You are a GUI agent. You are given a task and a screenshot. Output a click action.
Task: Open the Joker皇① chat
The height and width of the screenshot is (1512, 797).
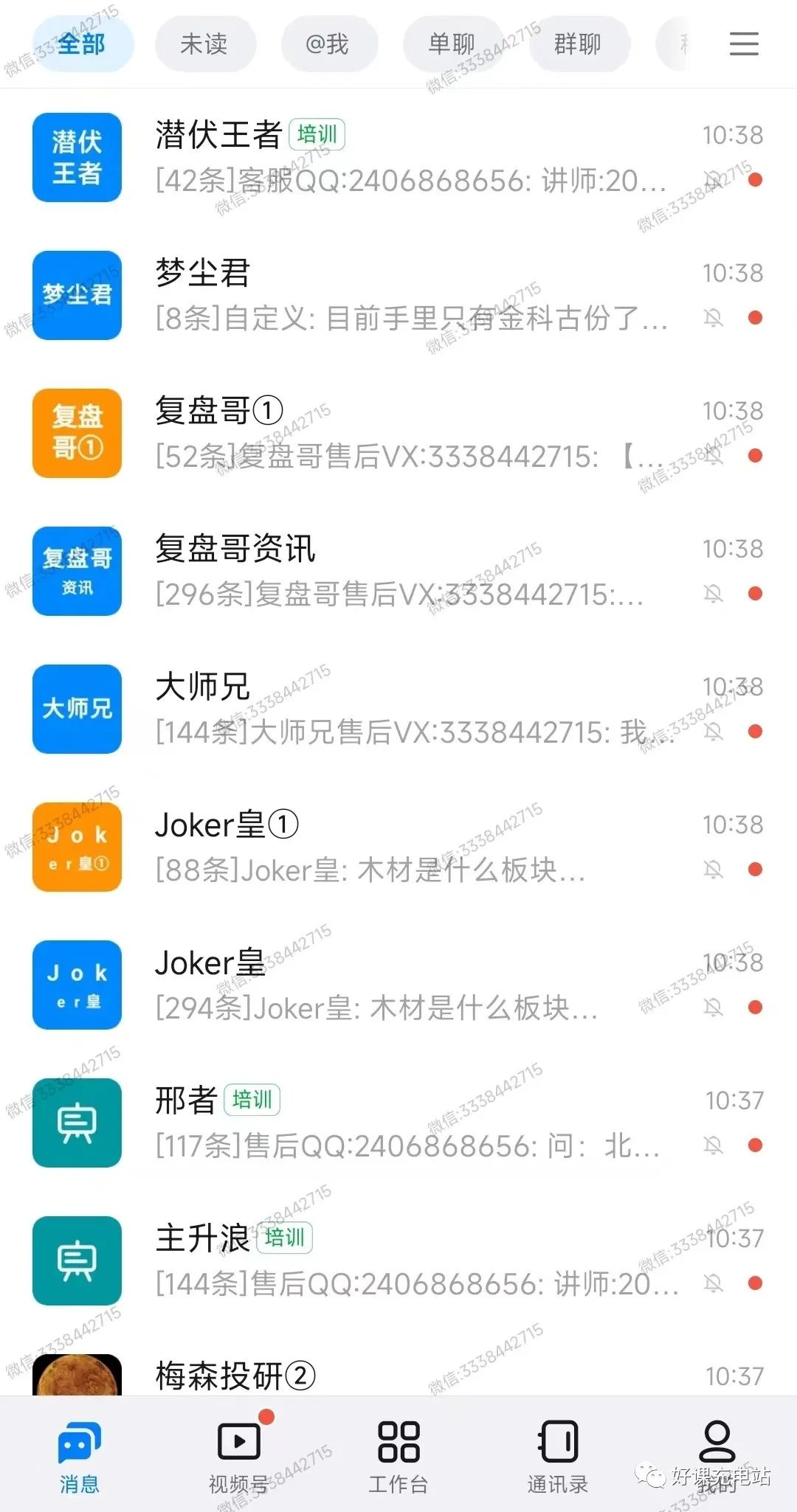398,847
